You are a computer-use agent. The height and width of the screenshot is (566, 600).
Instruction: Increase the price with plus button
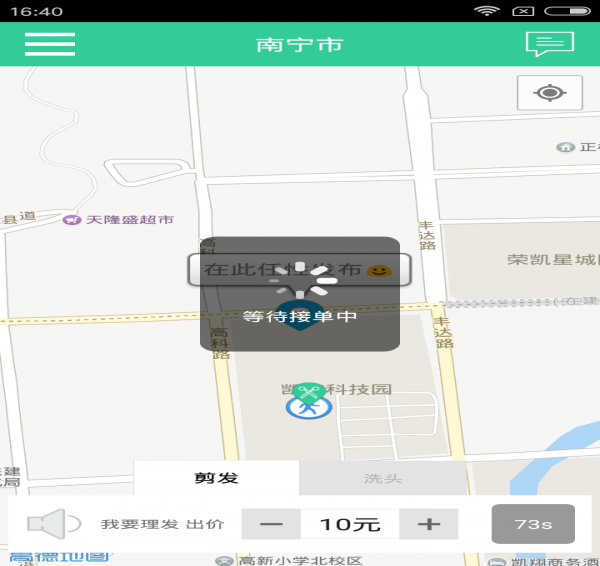[428, 524]
